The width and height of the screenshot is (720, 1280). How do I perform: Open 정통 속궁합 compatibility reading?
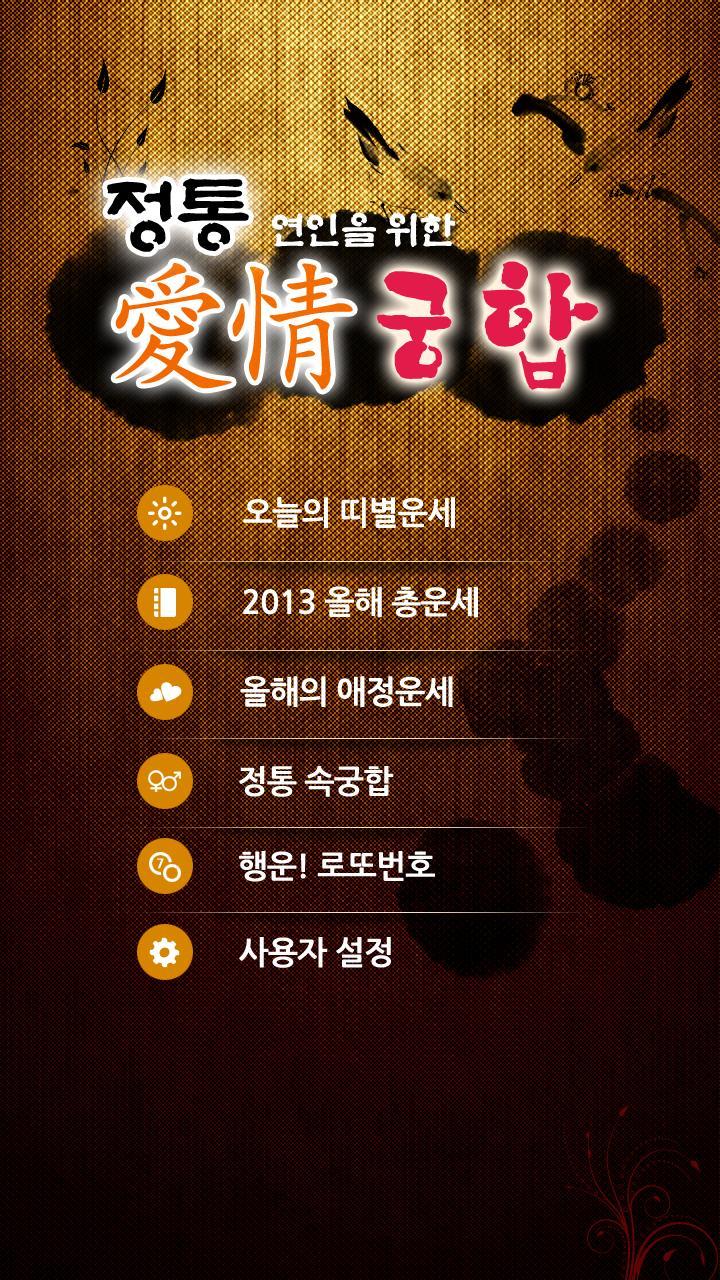tap(315, 779)
